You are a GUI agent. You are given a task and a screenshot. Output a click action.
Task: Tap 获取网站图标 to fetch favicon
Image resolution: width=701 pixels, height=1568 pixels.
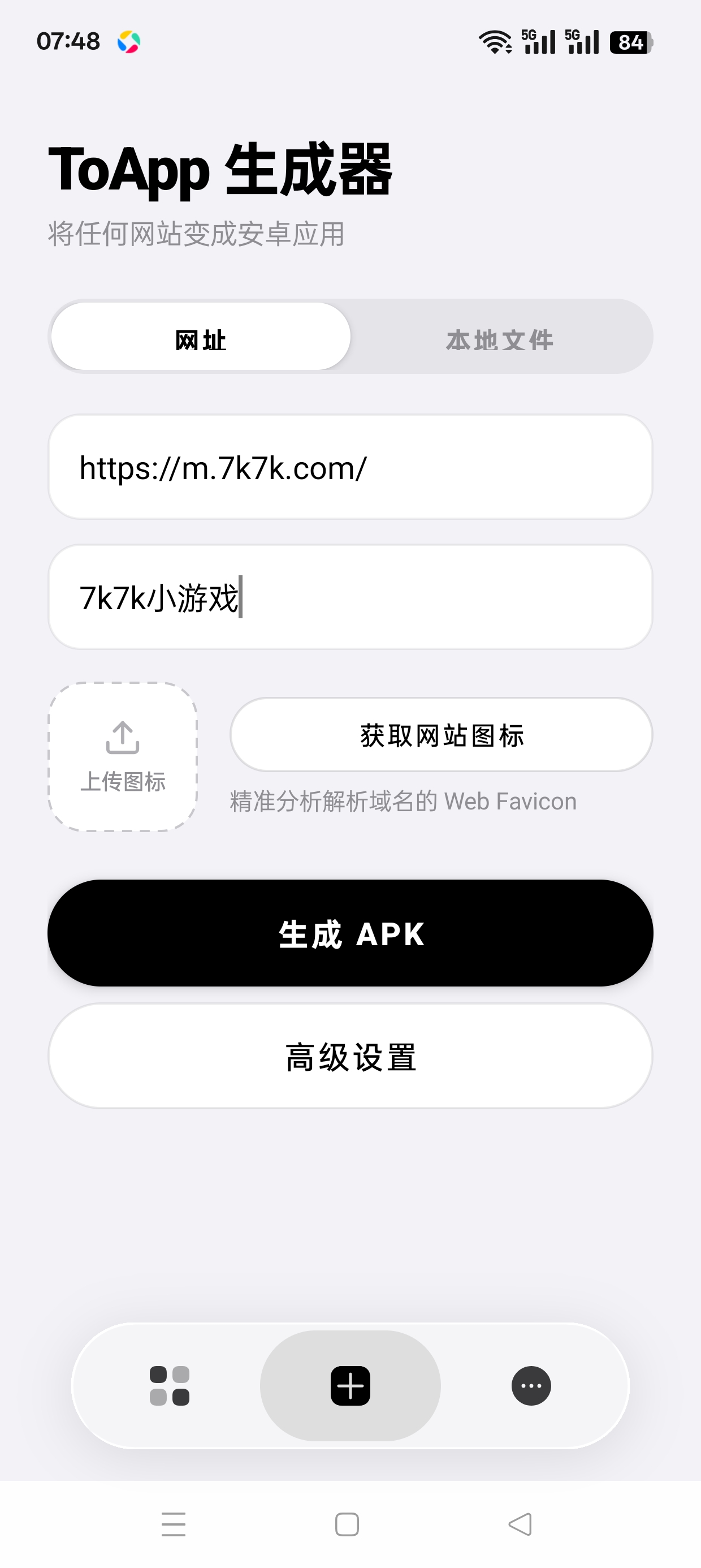click(441, 735)
